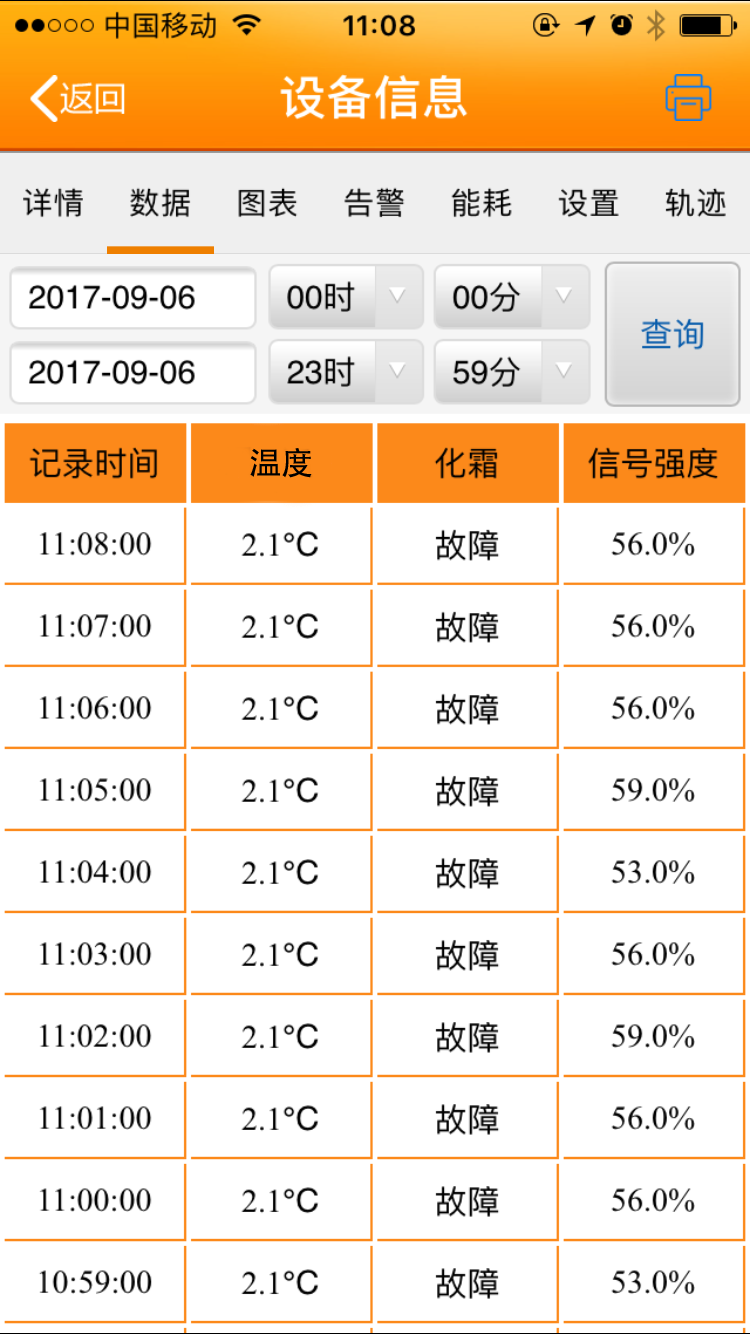Image resolution: width=750 pixels, height=1334 pixels.
Task: View the 轨迹 tab
Action: coord(695,204)
